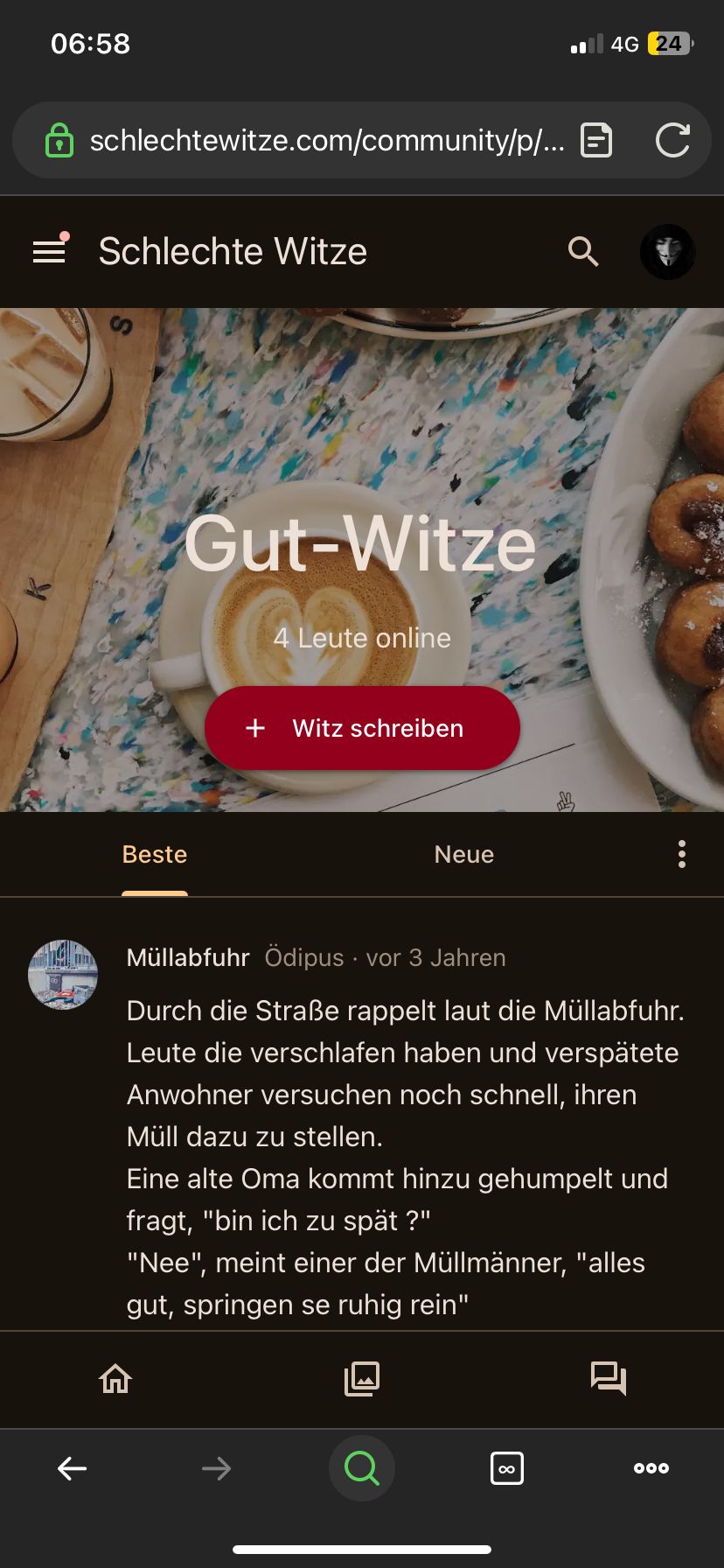The width and height of the screenshot is (724, 1568).
Task: Open the browser tabs overview
Action: [507, 1468]
